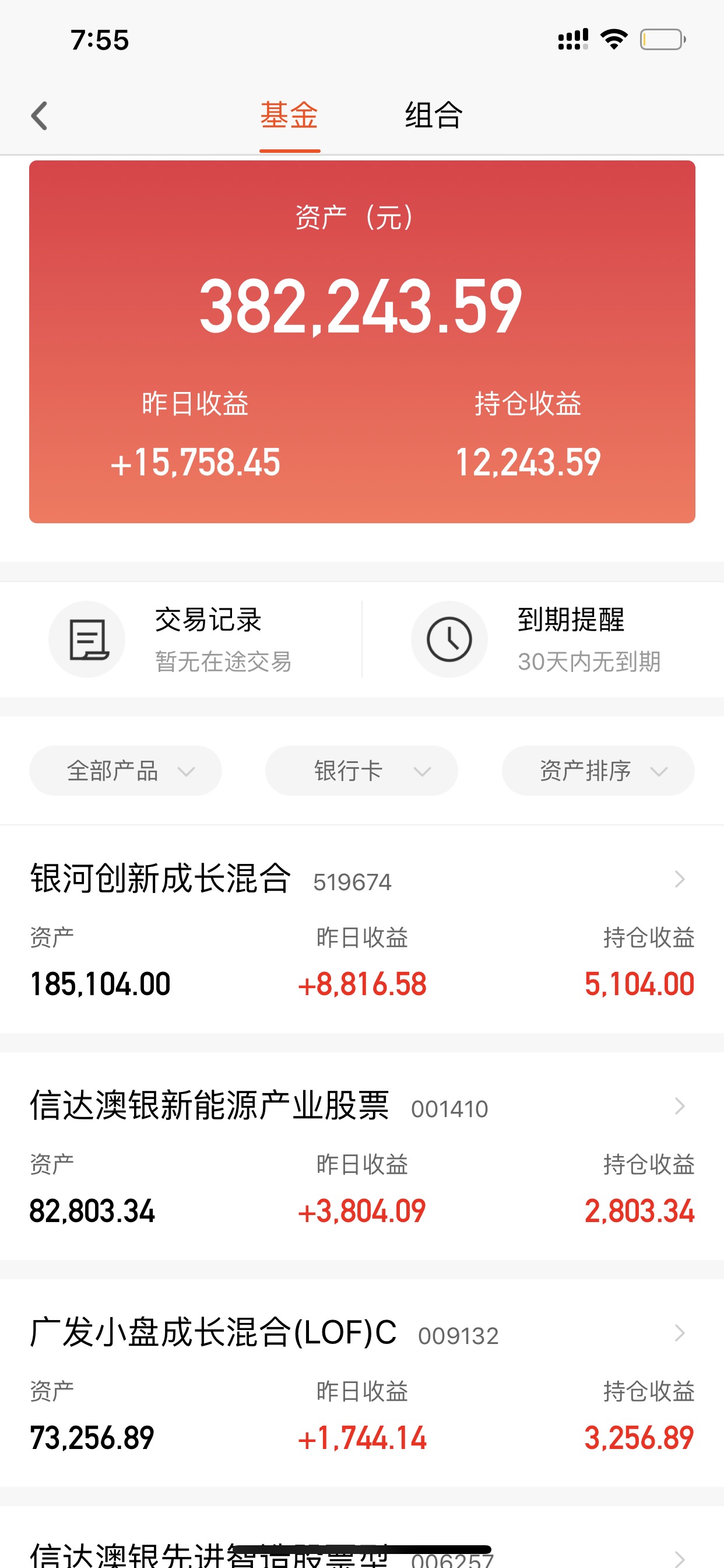
Task: Tap total asset amount 382,243.59 to hide
Action: [361, 309]
